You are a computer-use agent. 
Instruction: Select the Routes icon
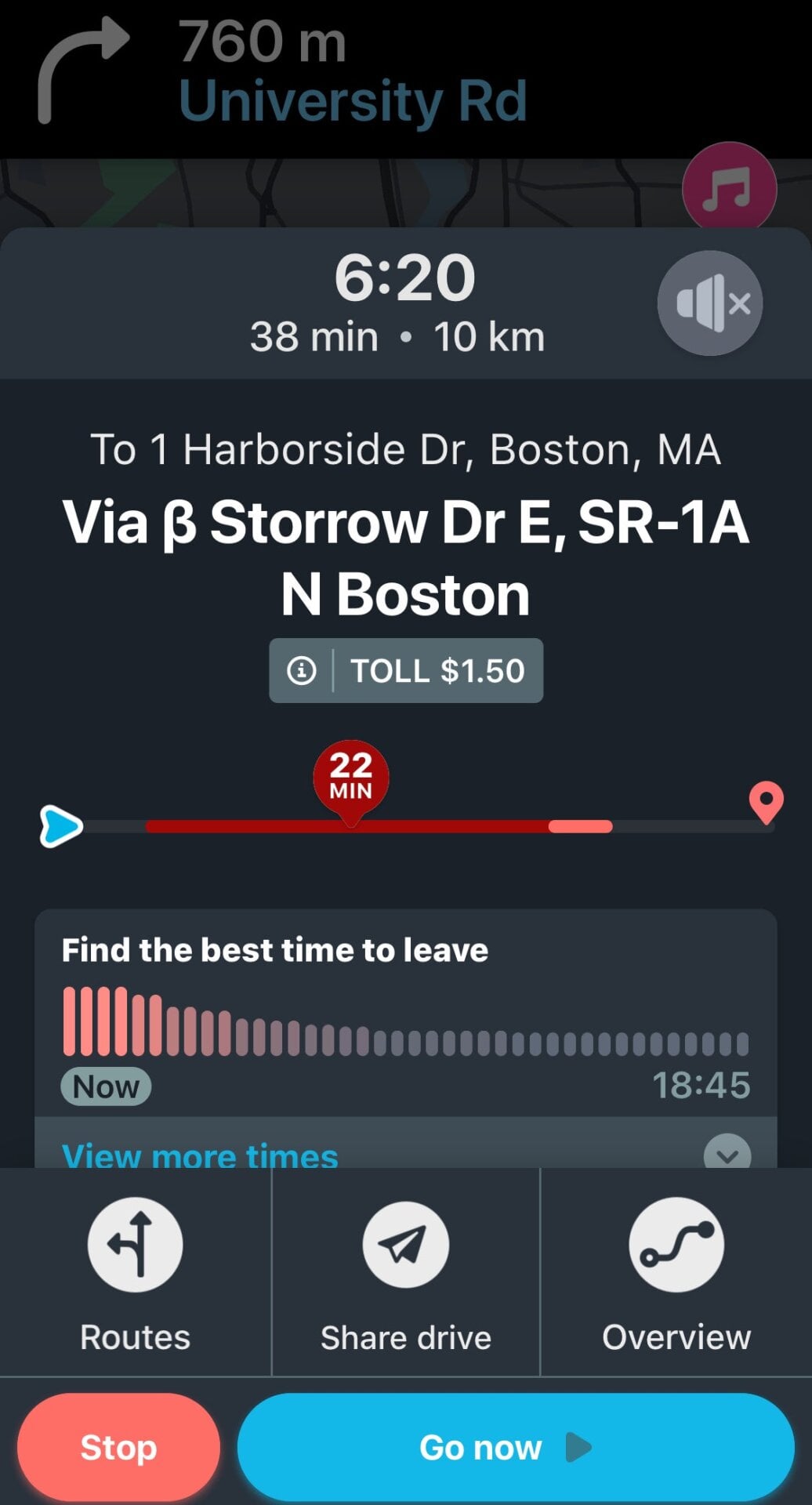click(135, 1244)
